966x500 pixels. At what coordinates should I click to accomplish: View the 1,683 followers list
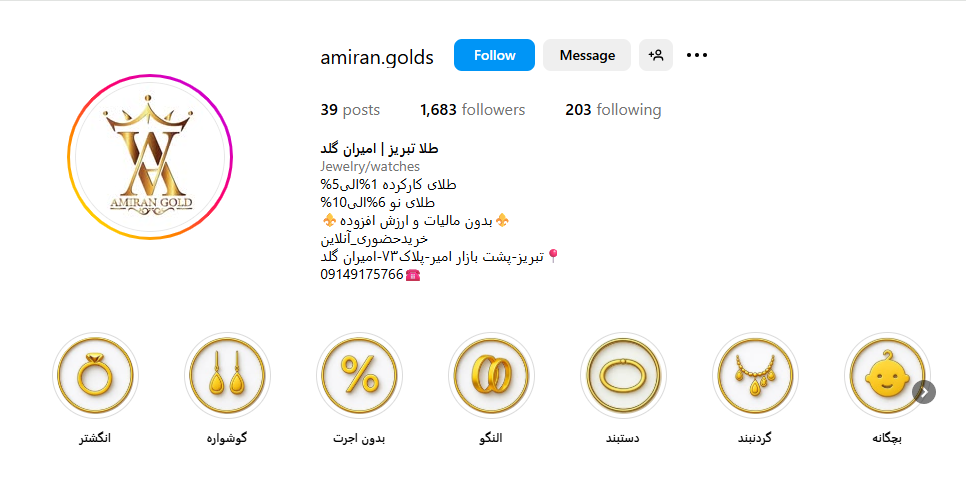(x=472, y=110)
